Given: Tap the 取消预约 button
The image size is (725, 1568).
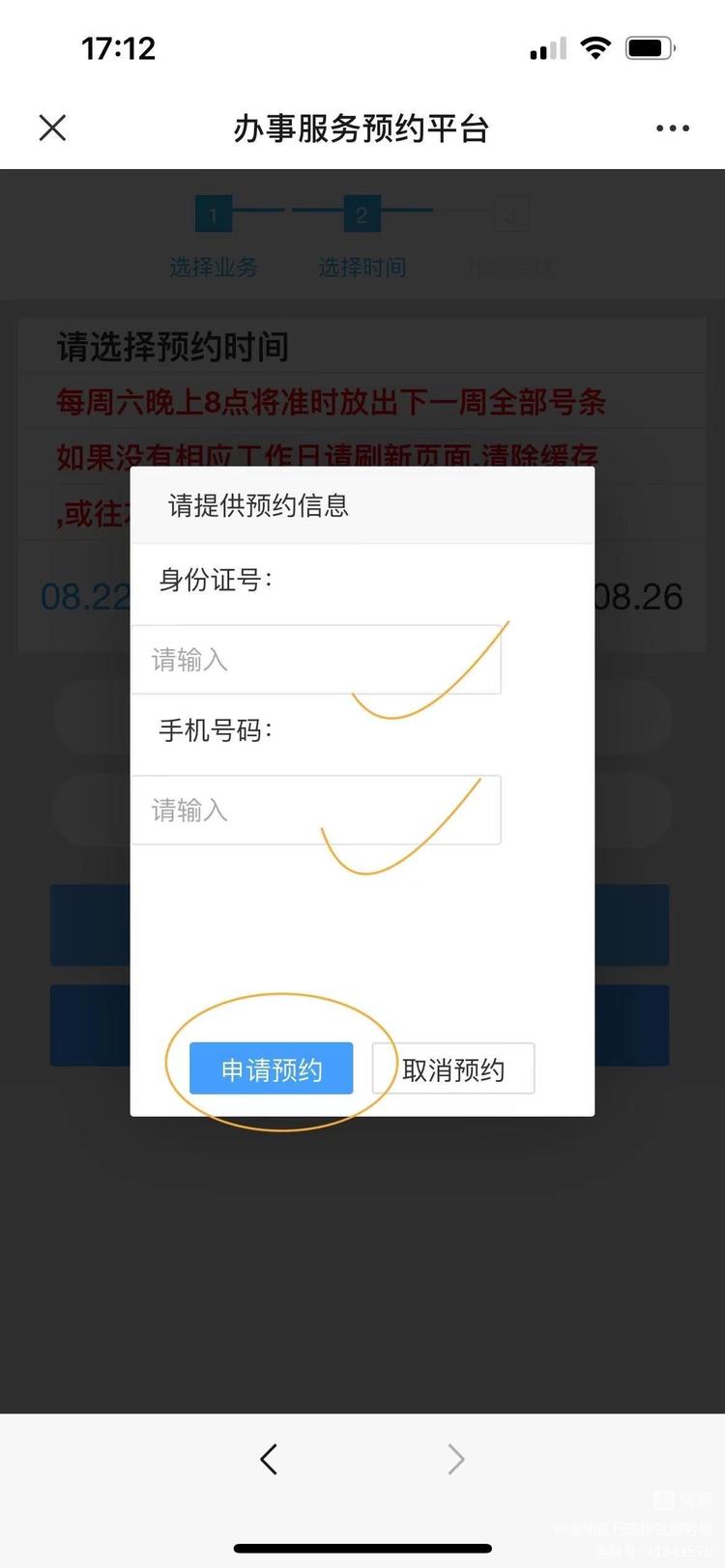Looking at the screenshot, I should [x=453, y=1069].
